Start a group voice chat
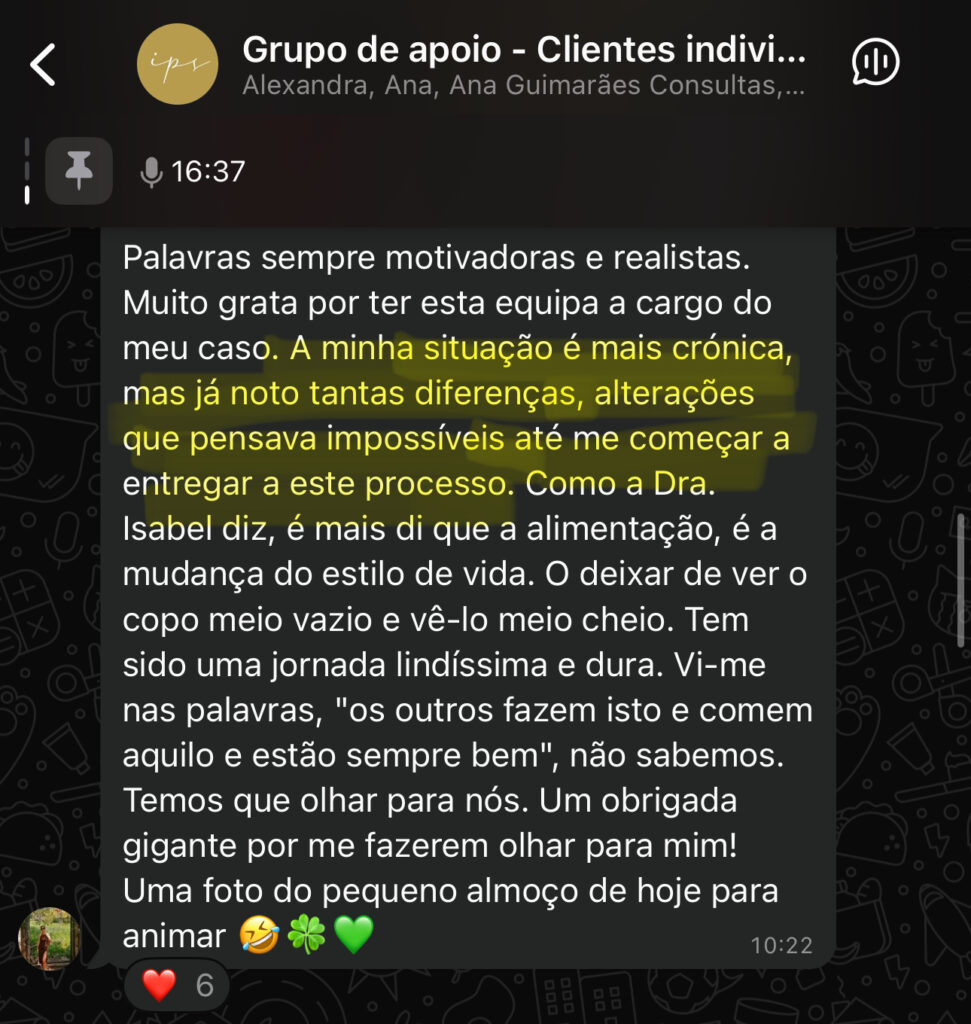The height and width of the screenshot is (1024, 971). 875,64
